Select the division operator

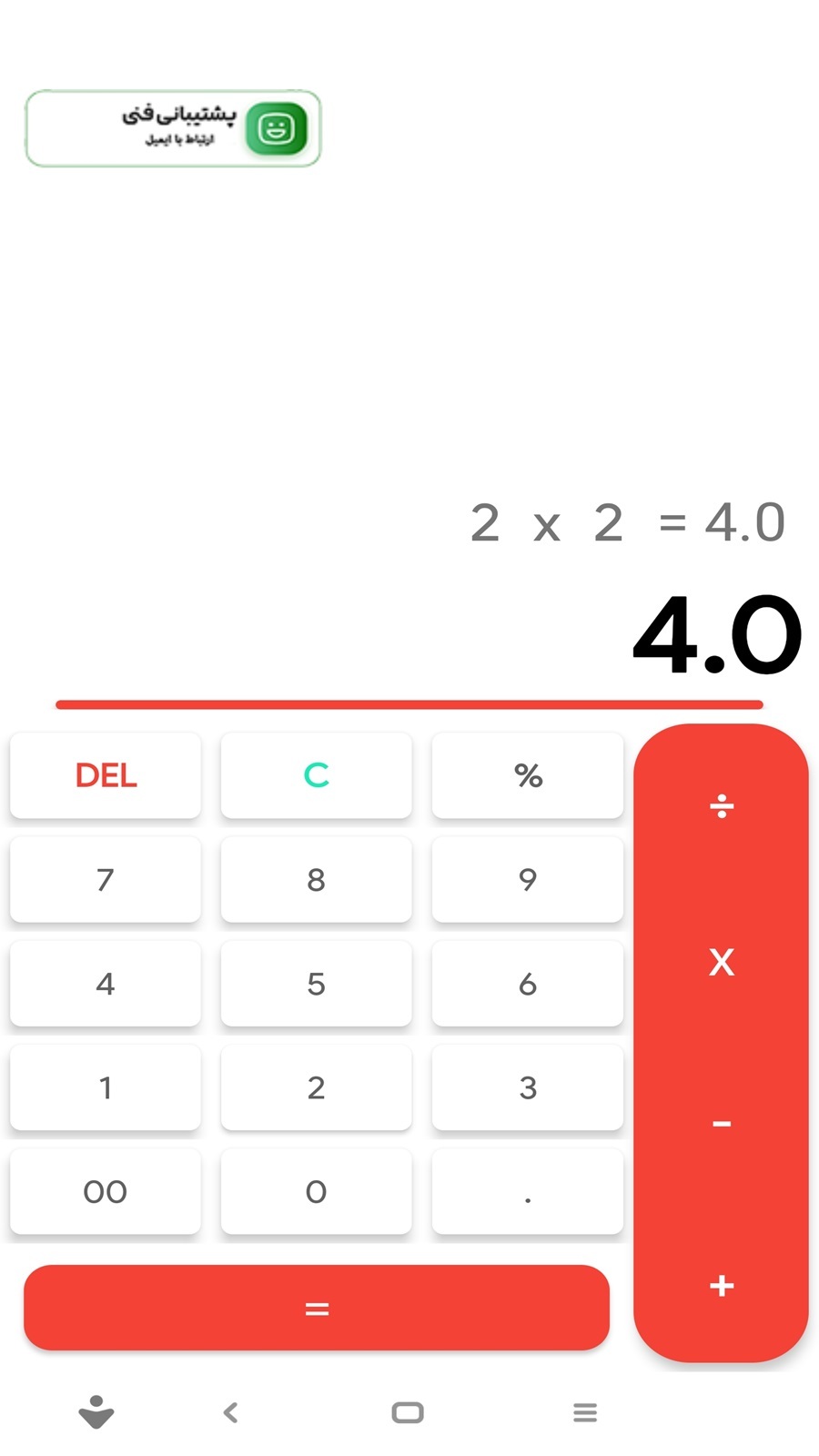coord(721,806)
